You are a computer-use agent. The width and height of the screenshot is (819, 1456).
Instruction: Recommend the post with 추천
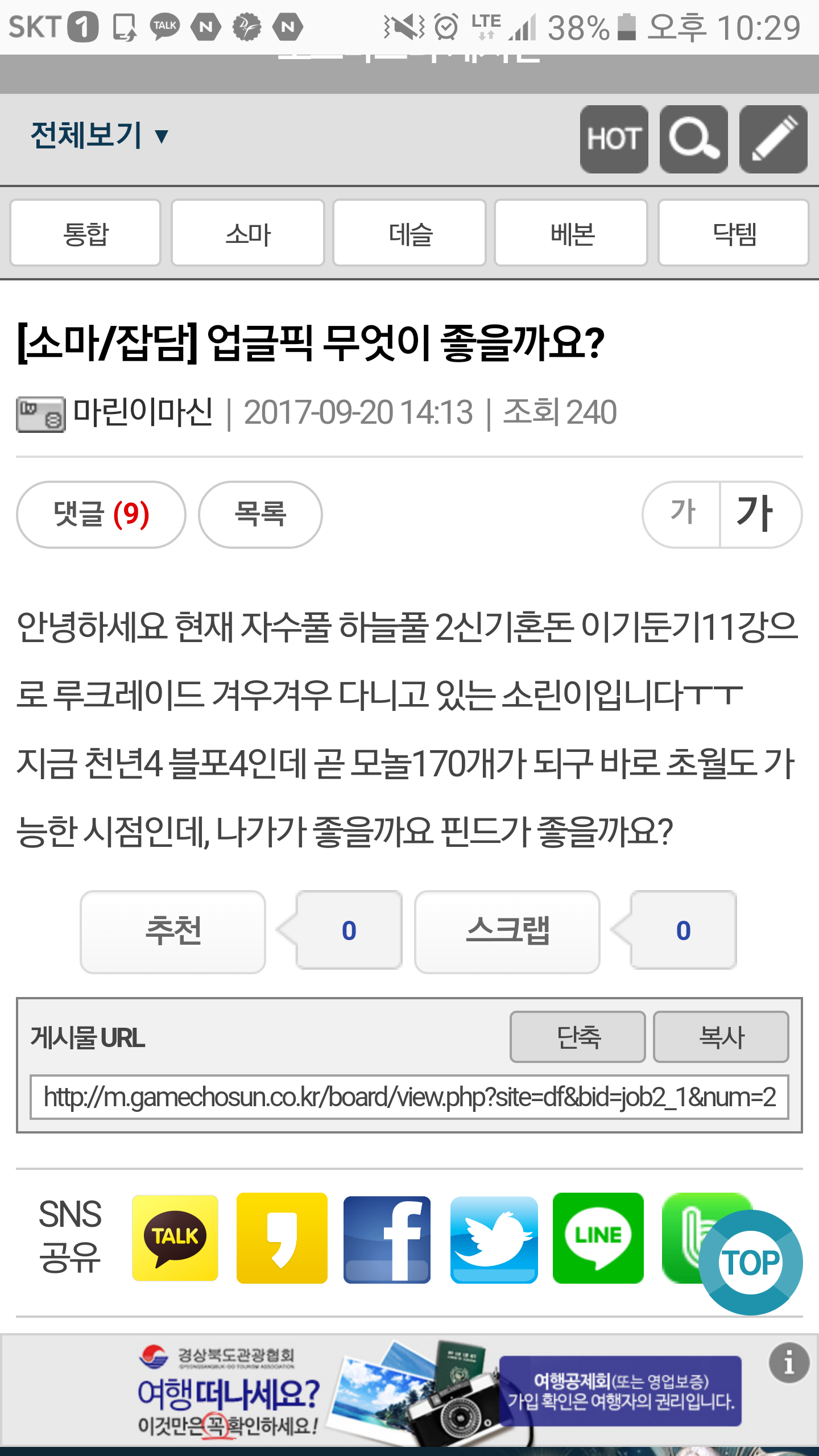tap(173, 932)
